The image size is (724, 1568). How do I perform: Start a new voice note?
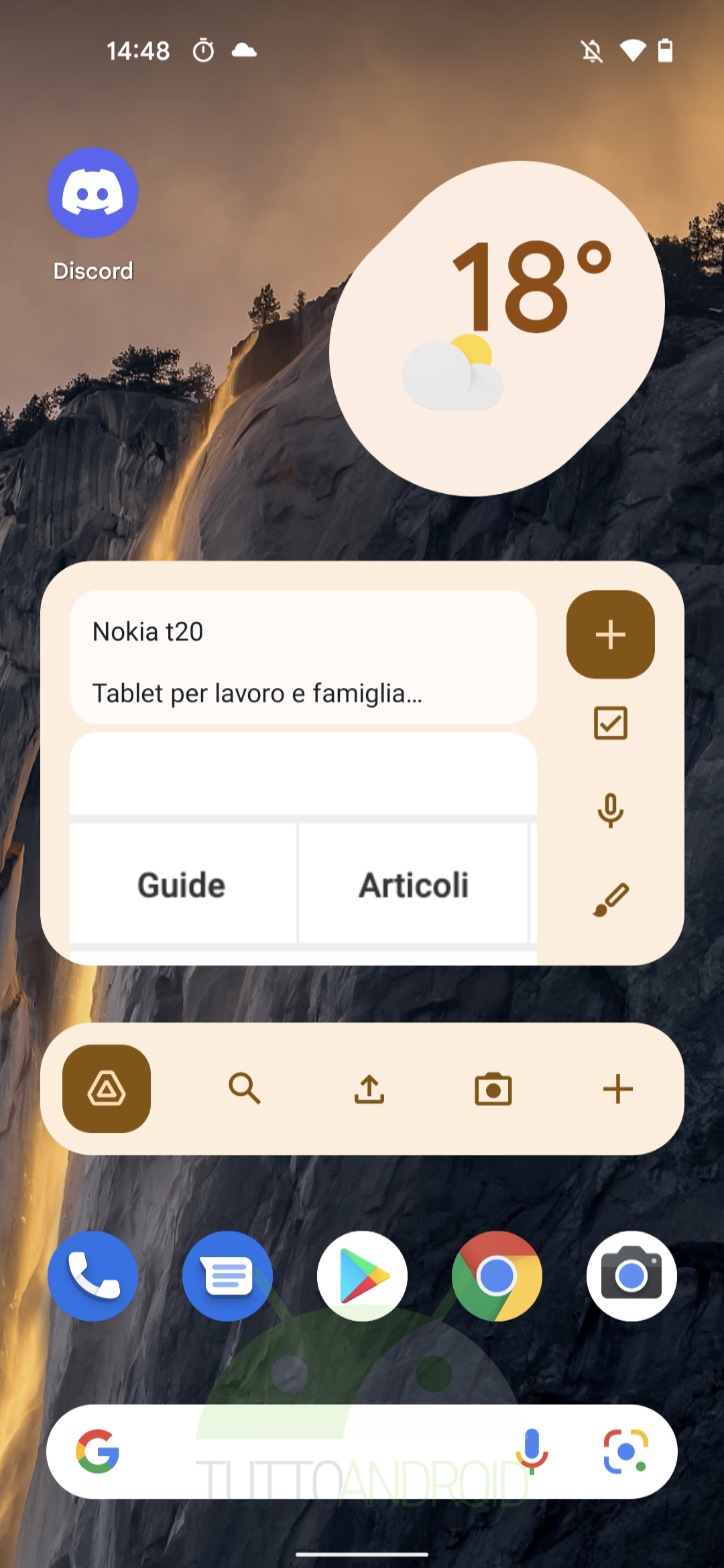tap(611, 811)
